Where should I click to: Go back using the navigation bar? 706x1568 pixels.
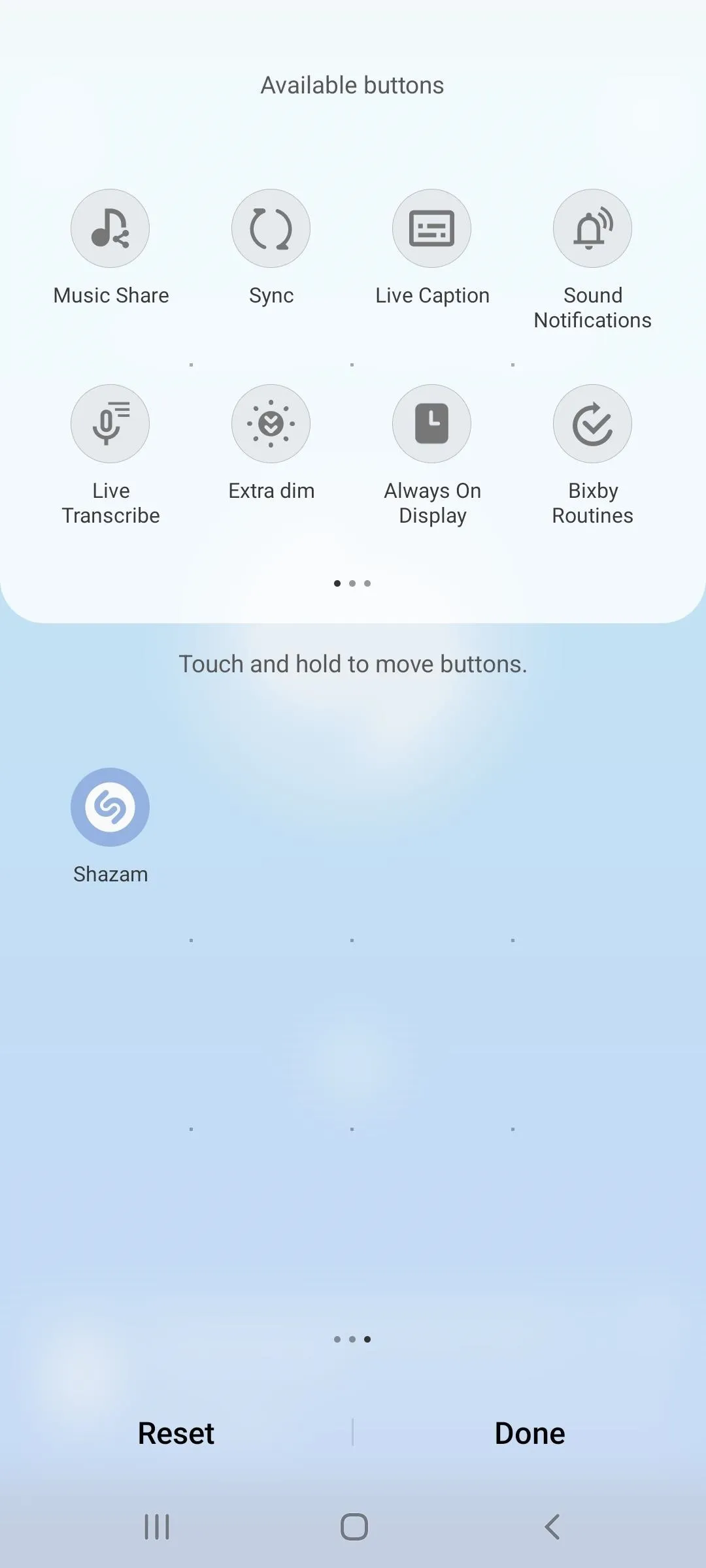(x=552, y=1527)
